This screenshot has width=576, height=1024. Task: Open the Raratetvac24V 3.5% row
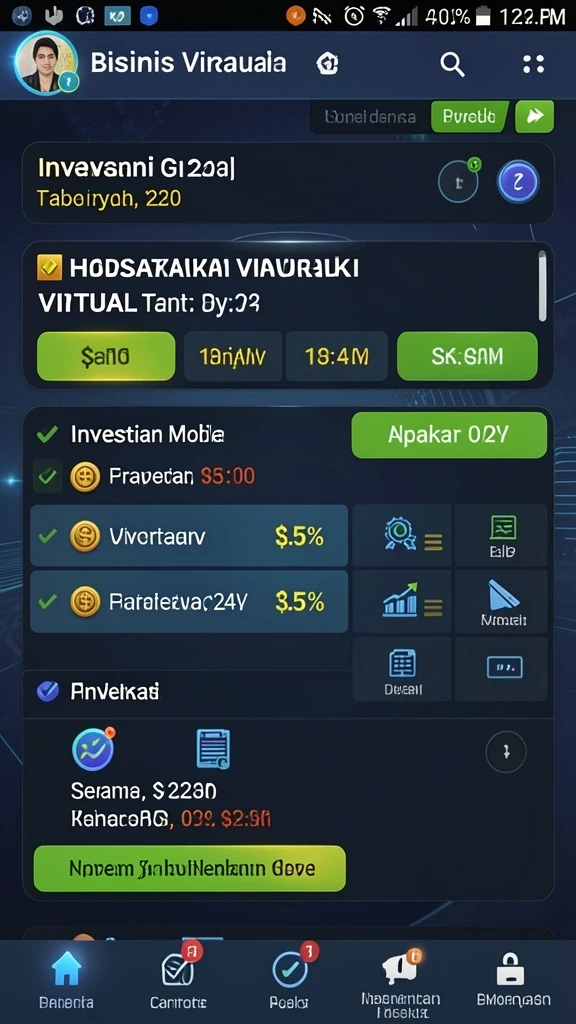(x=189, y=601)
